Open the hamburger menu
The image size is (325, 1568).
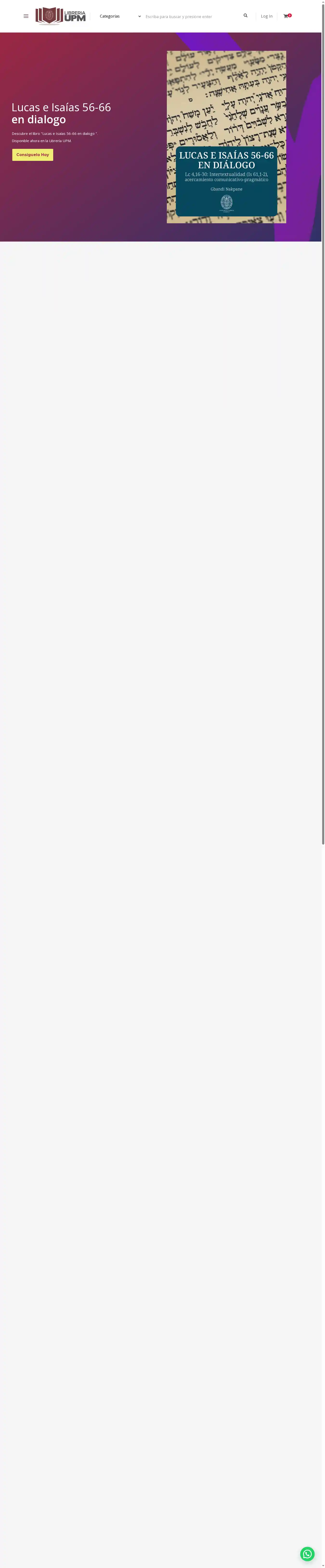pyautogui.click(x=26, y=16)
